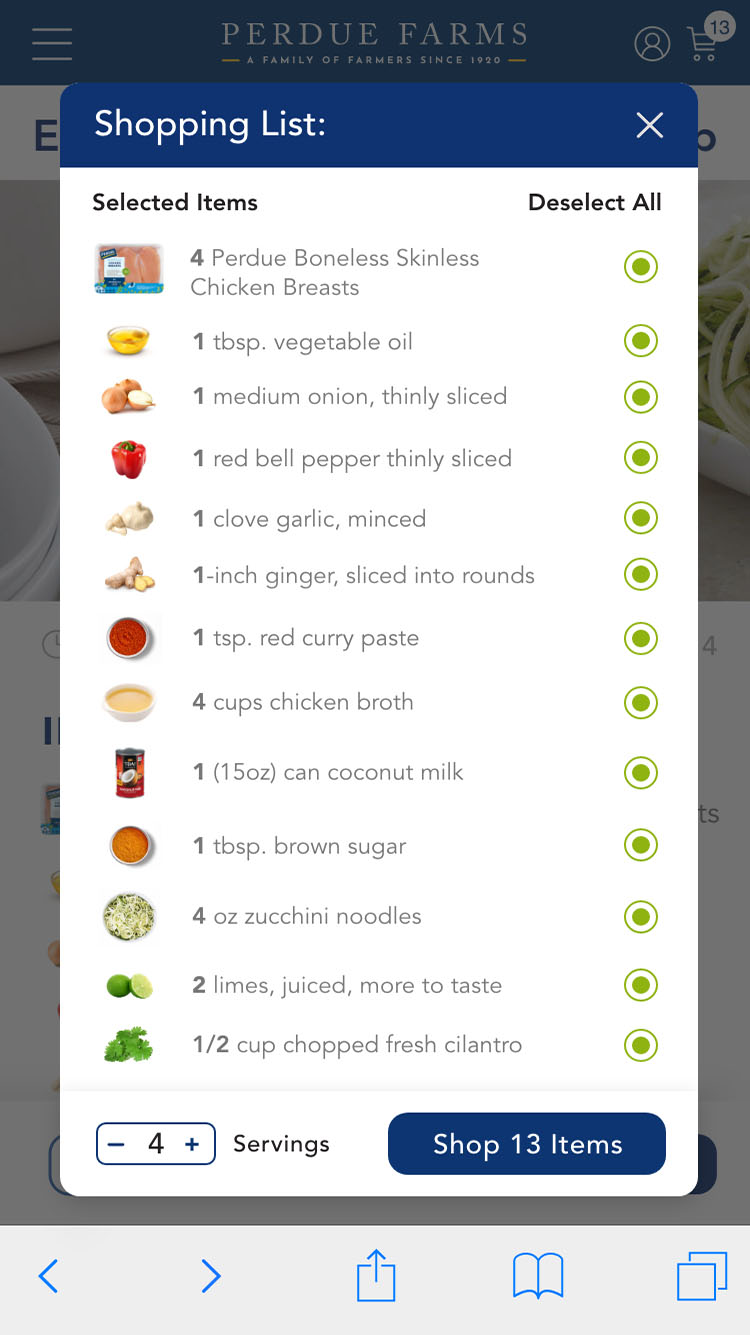Increase servings with the plus button
The width and height of the screenshot is (750, 1335).
192,1144
